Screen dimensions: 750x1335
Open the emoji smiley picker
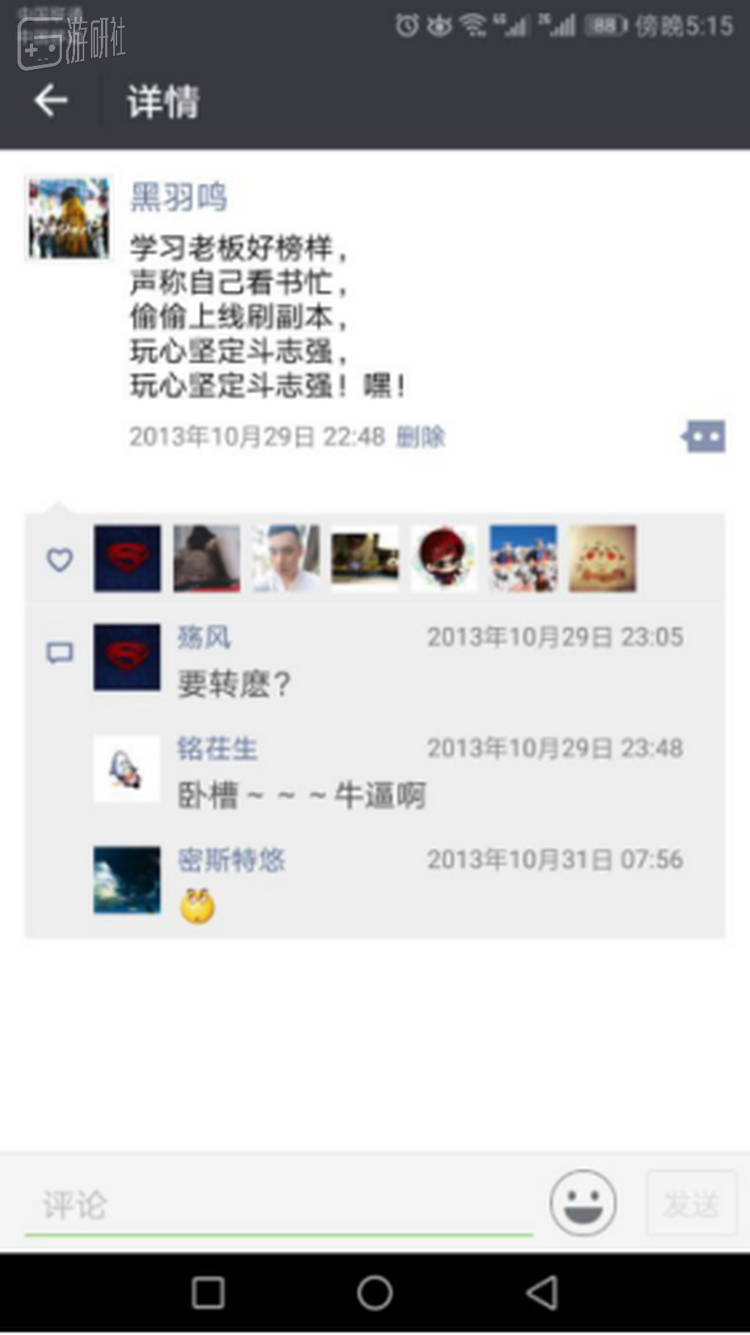click(x=584, y=1204)
